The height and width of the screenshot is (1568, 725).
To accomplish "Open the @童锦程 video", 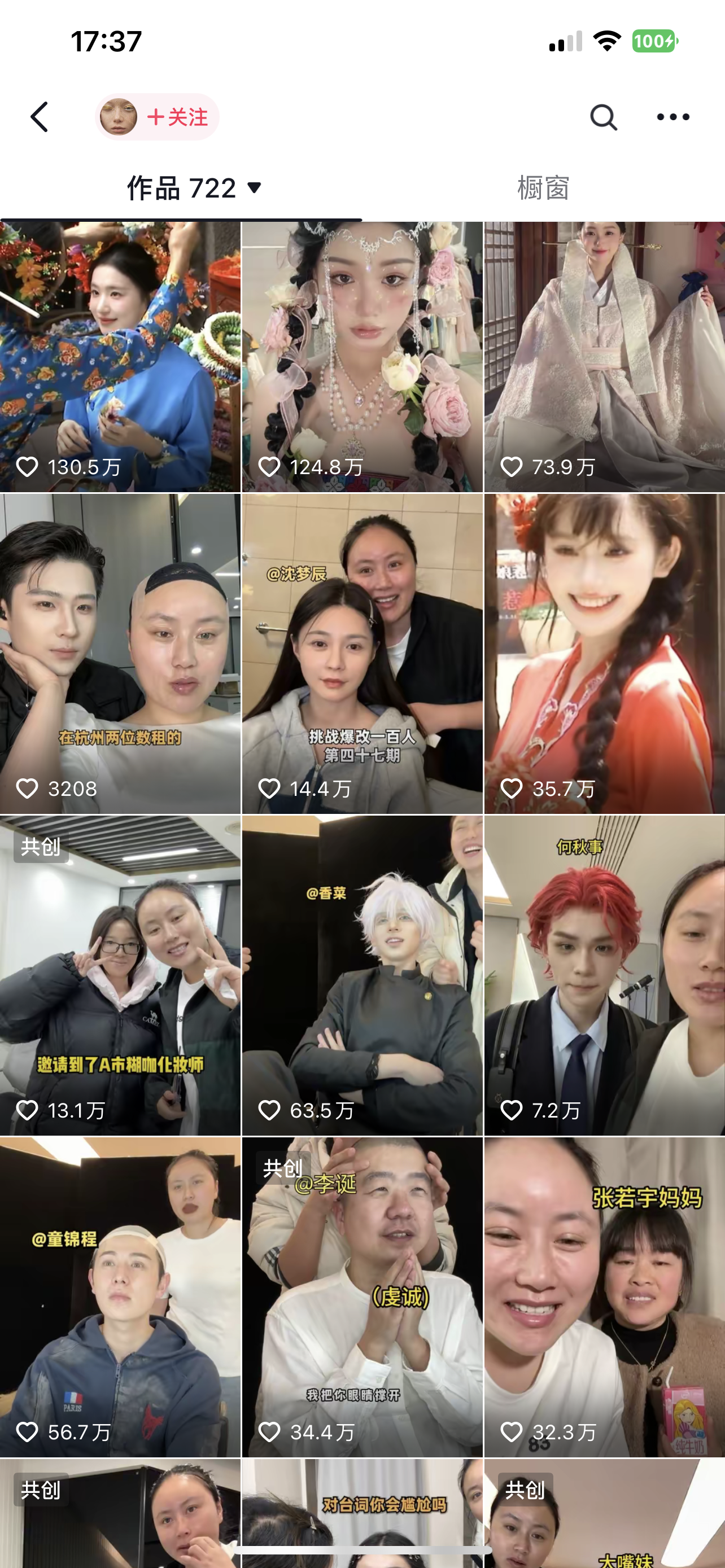I will [x=120, y=1297].
